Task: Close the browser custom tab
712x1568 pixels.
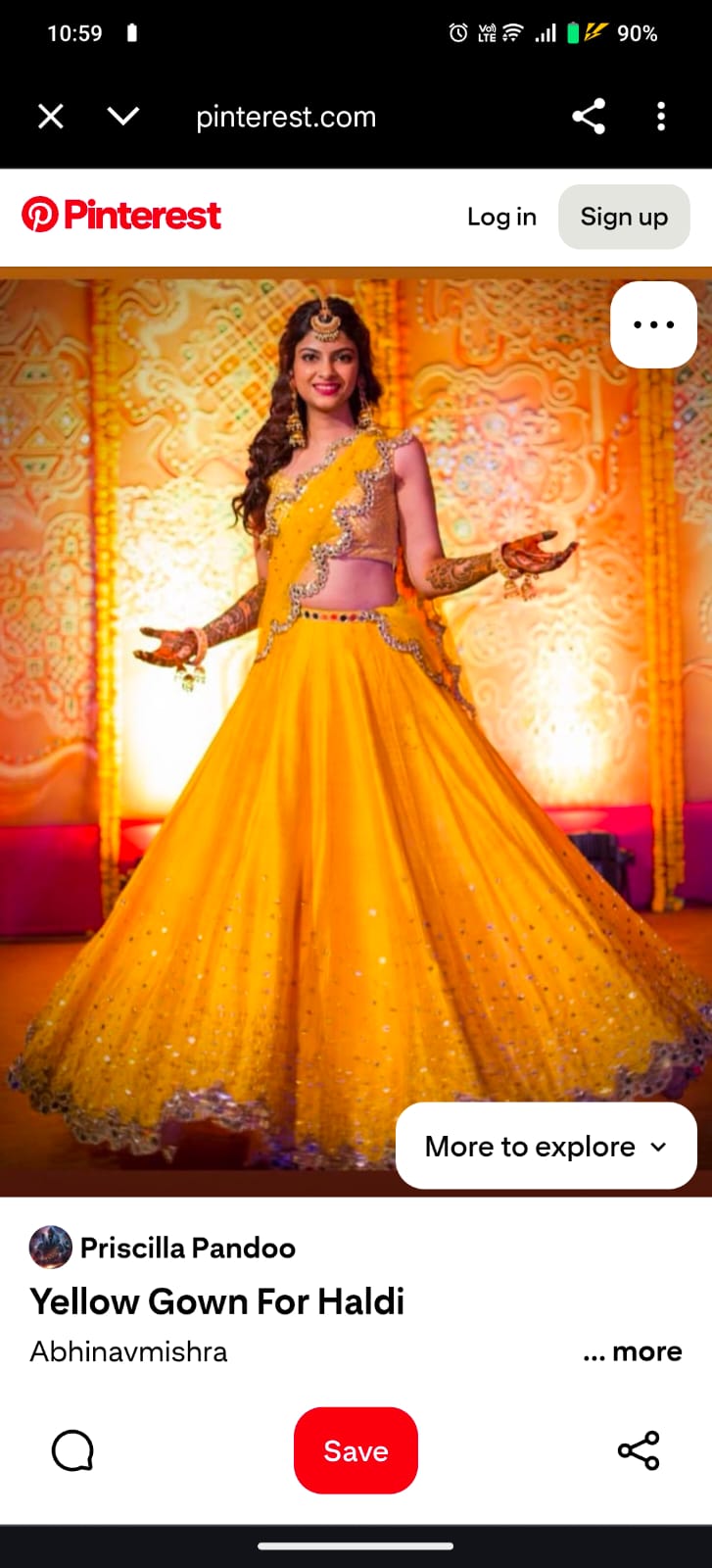Action: click(x=51, y=117)
